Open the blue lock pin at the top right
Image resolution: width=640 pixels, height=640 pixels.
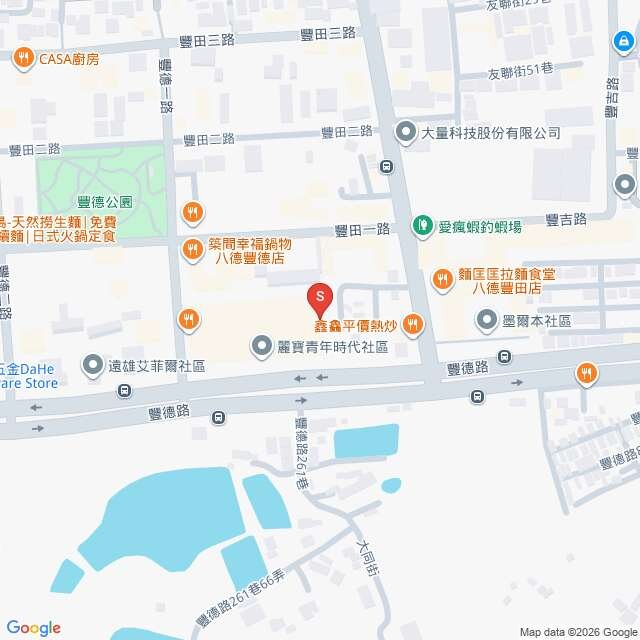pos(624,41)
